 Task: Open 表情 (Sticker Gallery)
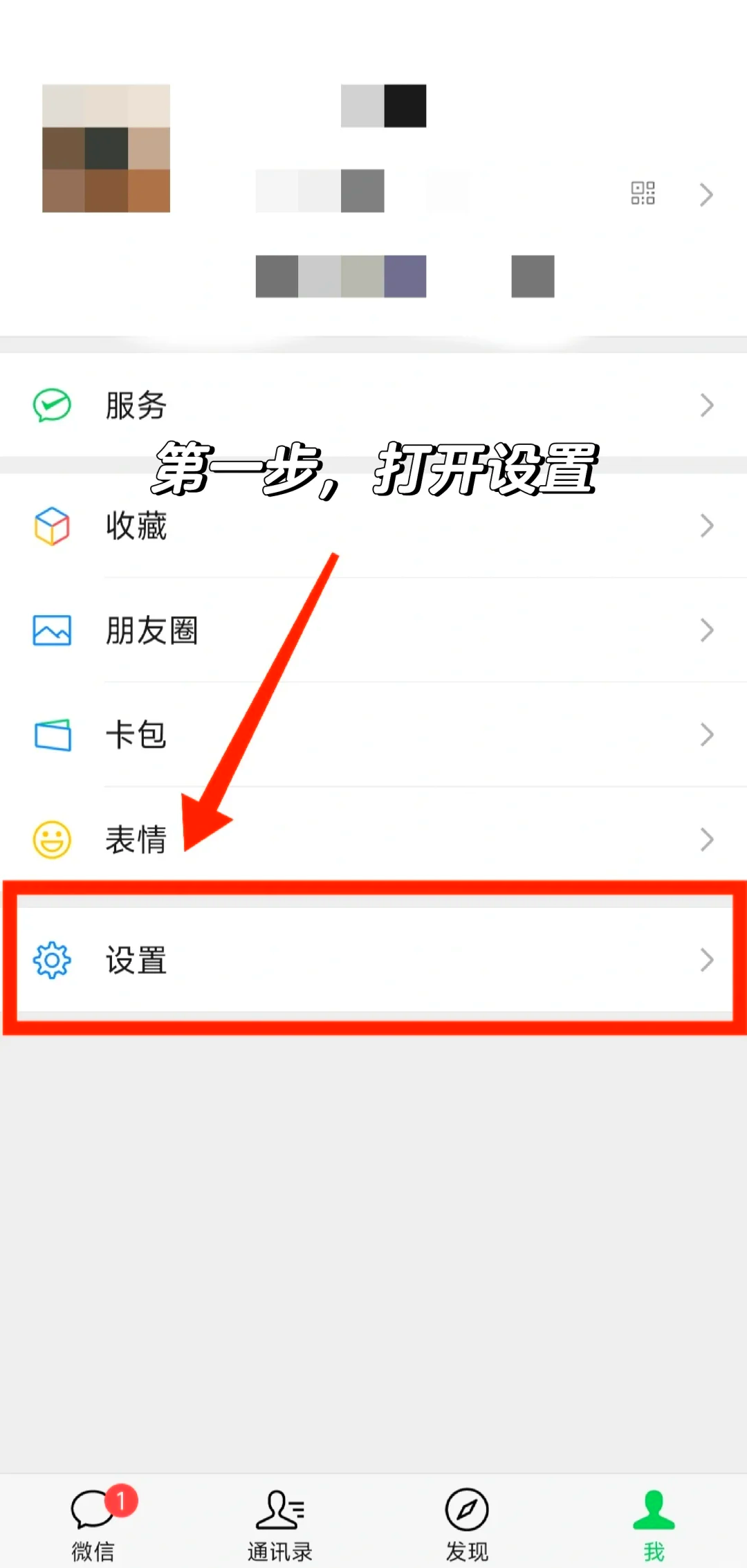click(373, 839)
